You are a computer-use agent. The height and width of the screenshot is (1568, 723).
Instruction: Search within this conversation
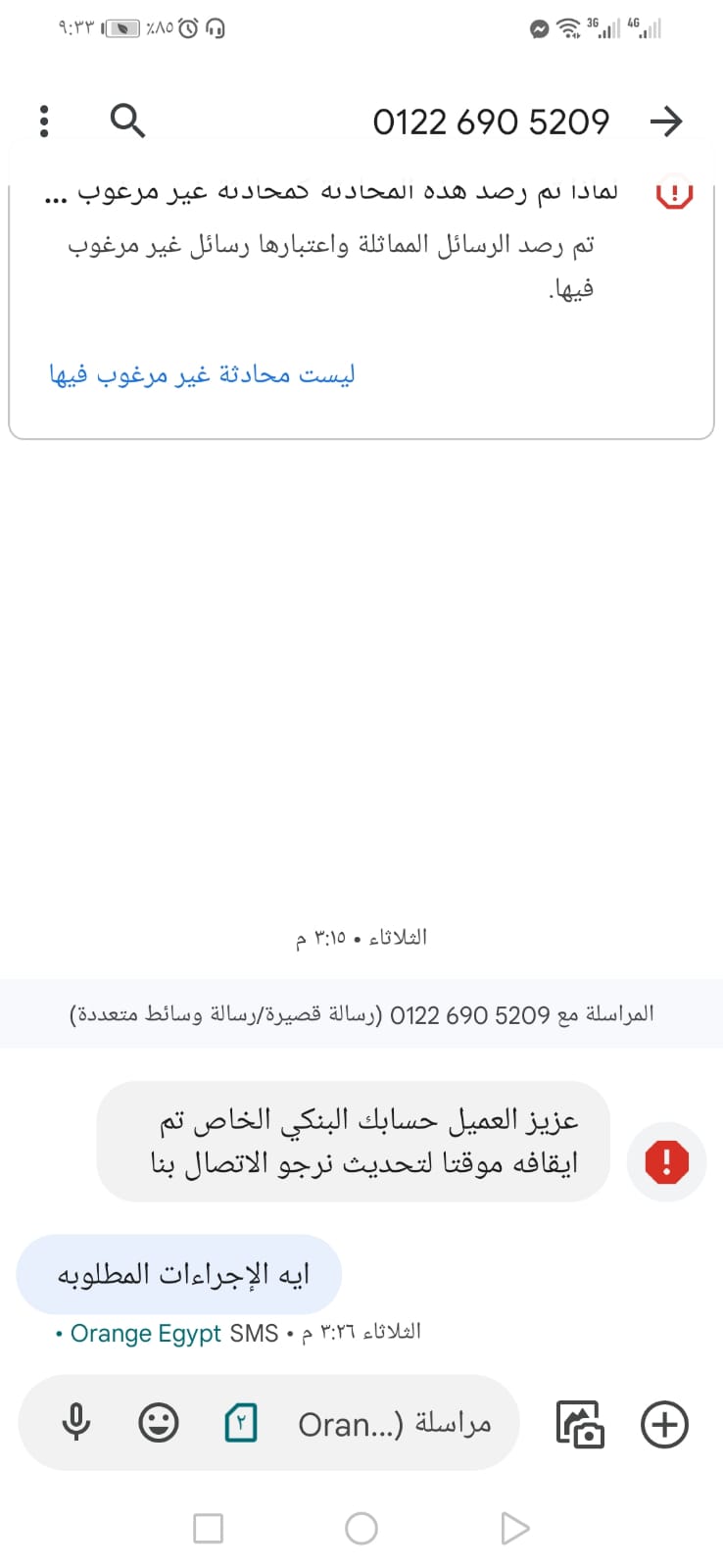tap(127, 121)
